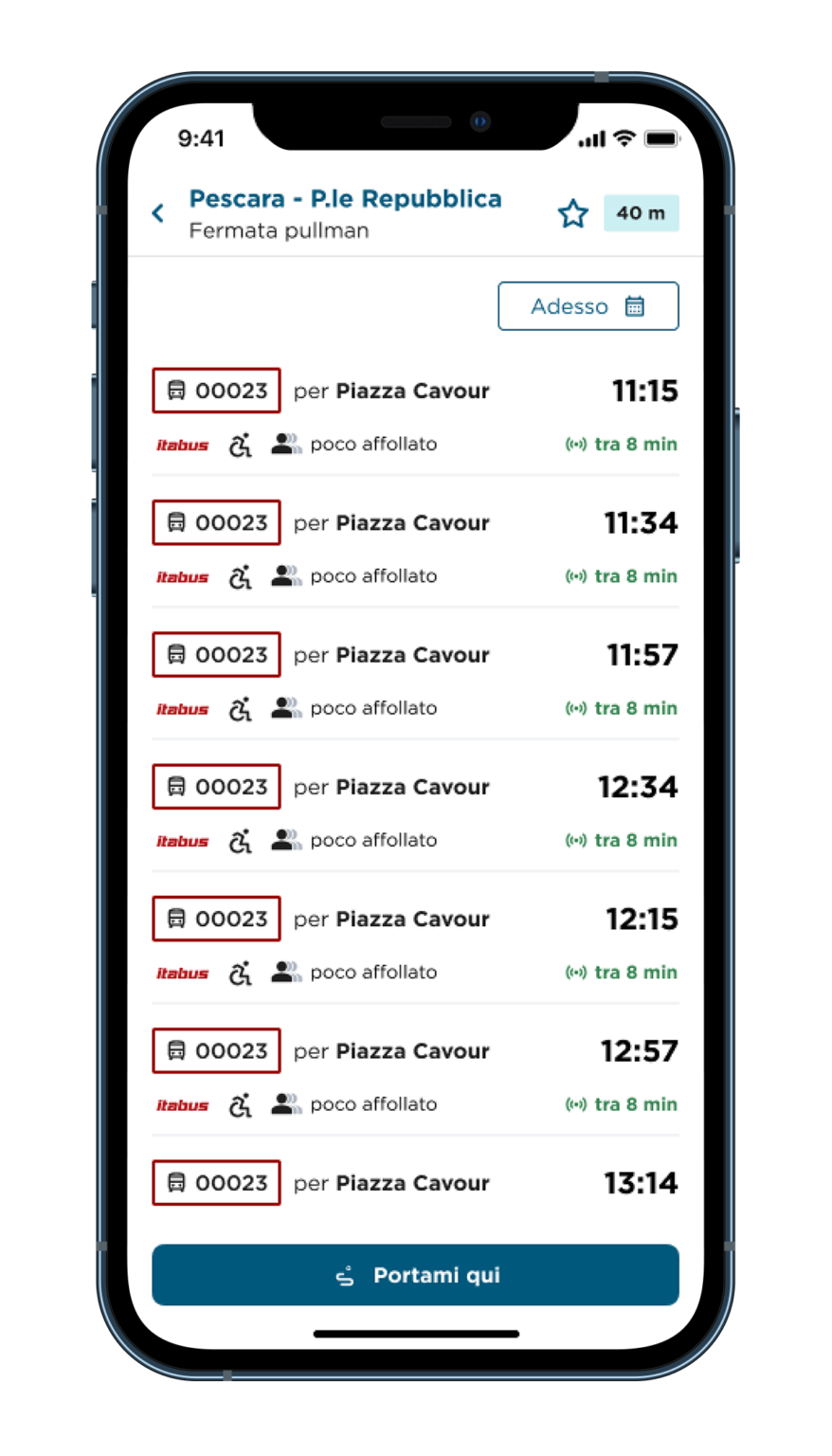Open the 11:34 departure to Piazza Cavour
The height and width of the screenshot is (1456, 832).
[x=415, y=548]
